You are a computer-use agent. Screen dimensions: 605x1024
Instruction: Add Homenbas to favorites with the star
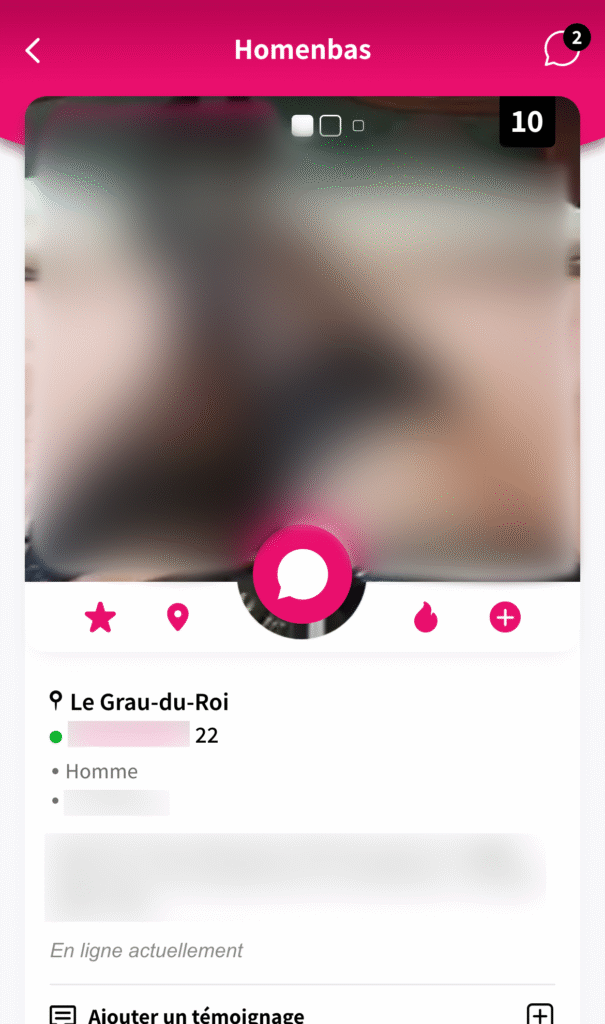pos(100,619)
